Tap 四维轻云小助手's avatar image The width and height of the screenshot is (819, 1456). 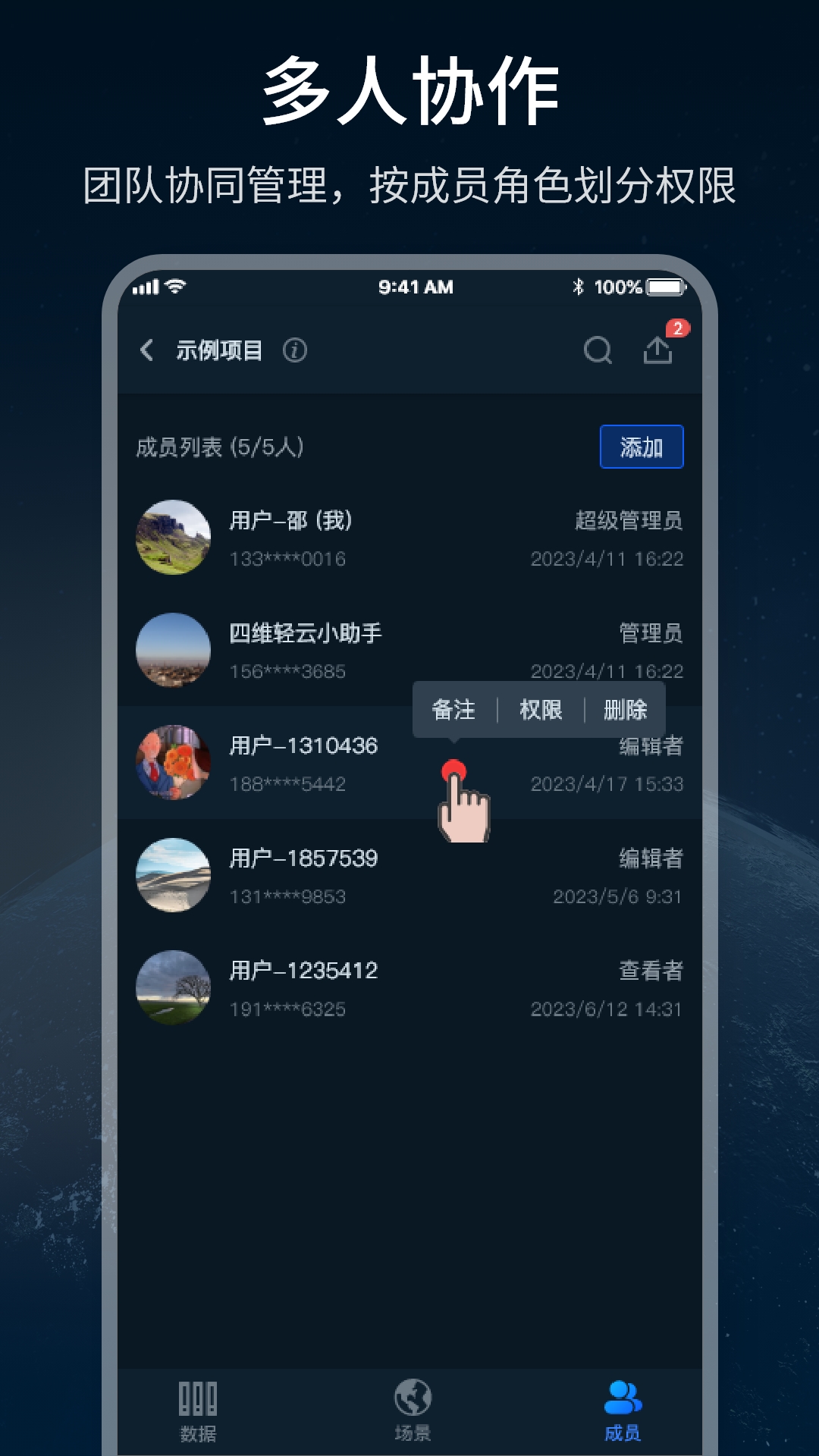(173, 651)
